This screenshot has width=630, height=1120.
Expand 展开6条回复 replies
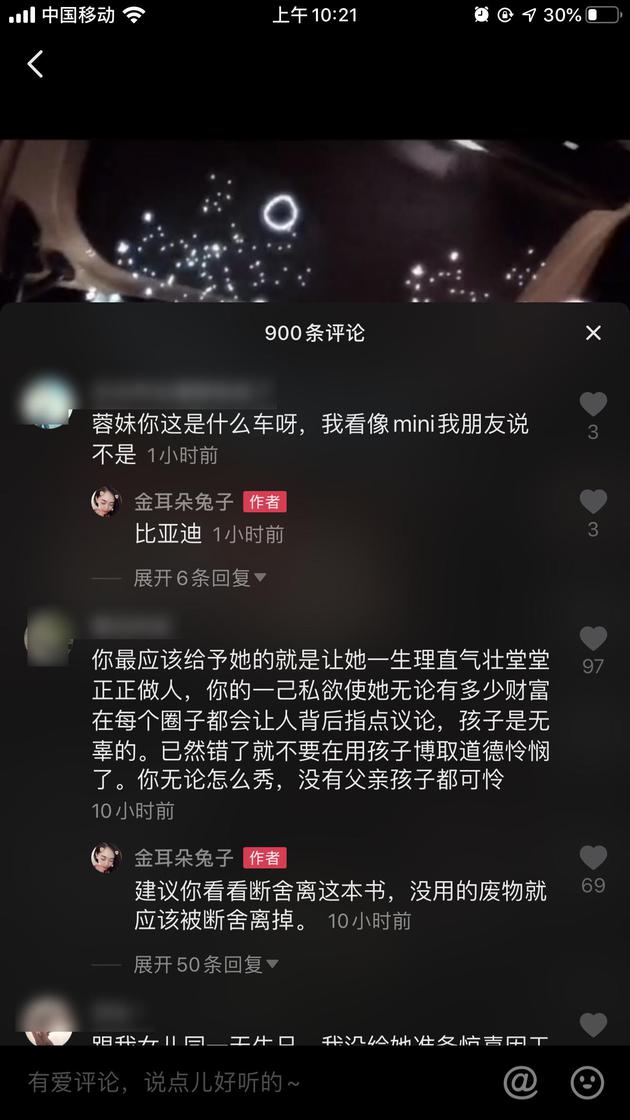pyautogui.click(x=199, y=578)
